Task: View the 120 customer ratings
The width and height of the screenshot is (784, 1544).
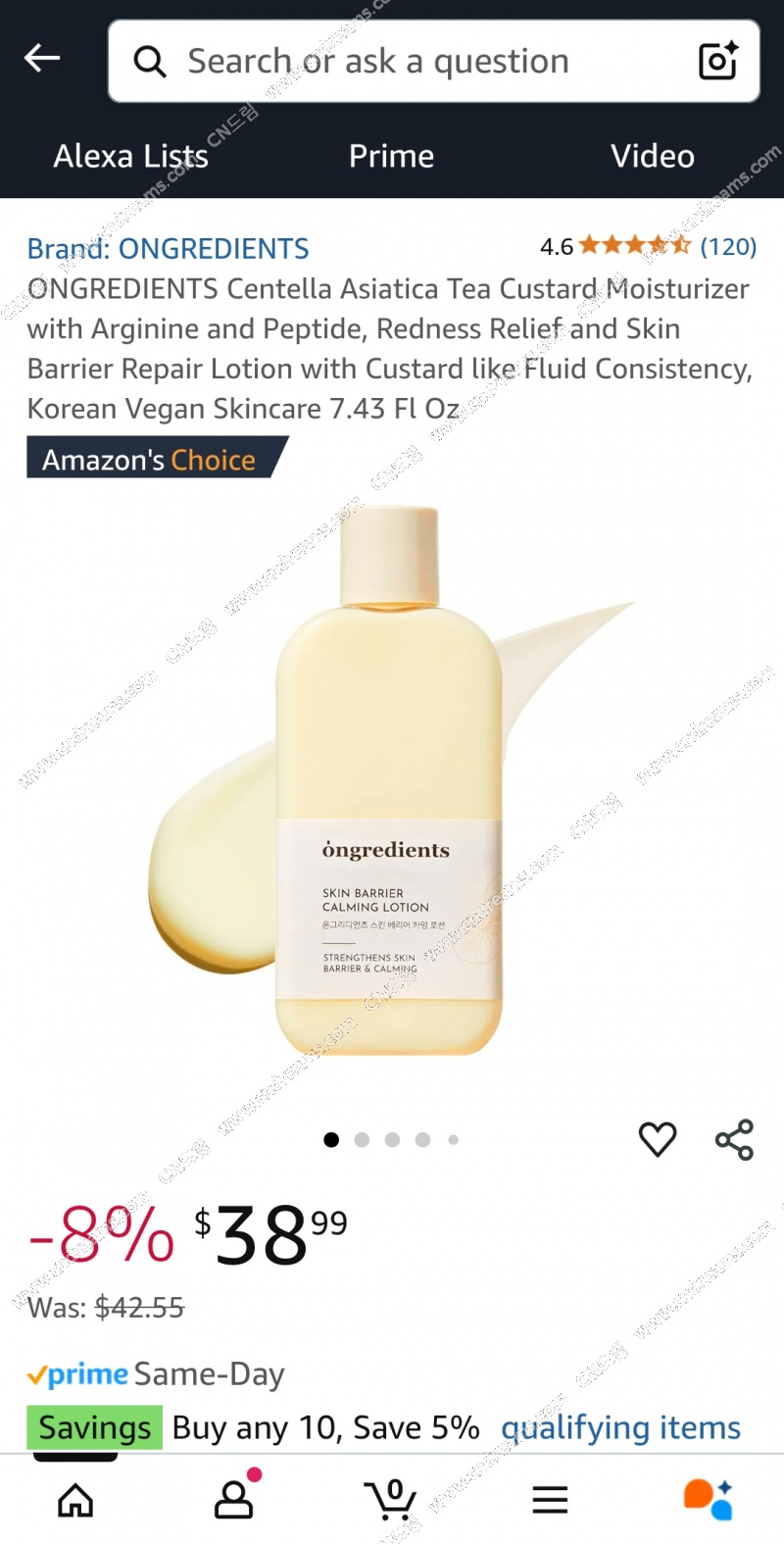Action: click(727, 246)
